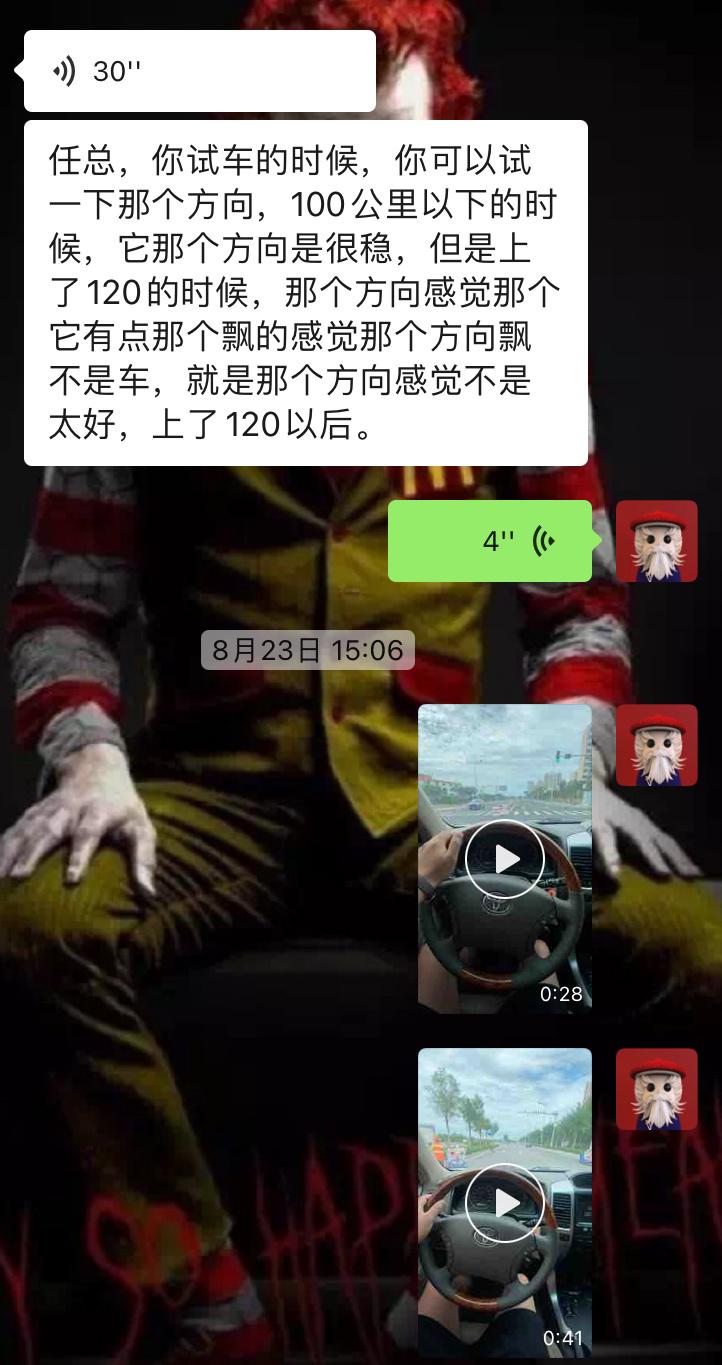
Task: Tap the white incoming voice message bubble
Action: 200,70
